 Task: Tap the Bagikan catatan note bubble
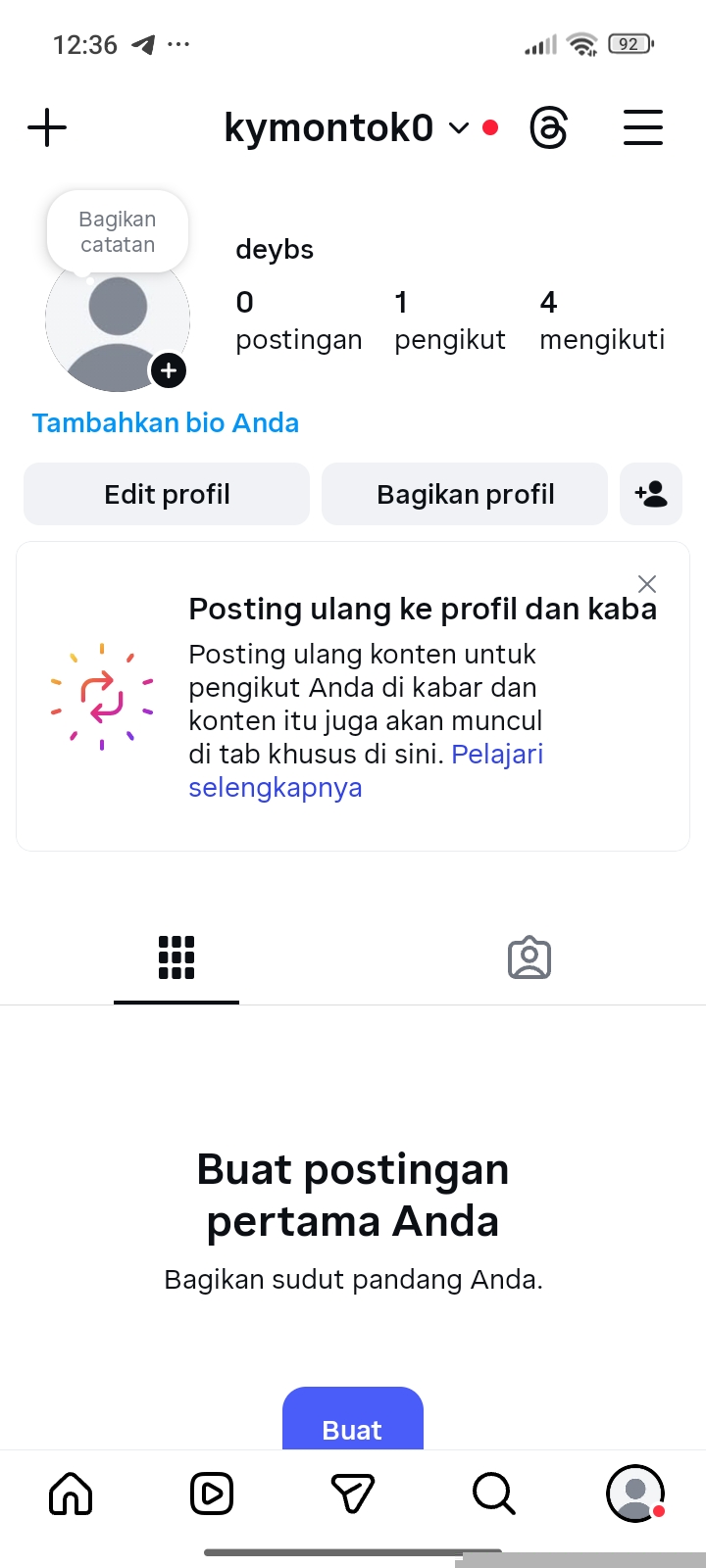pos(118,232)
